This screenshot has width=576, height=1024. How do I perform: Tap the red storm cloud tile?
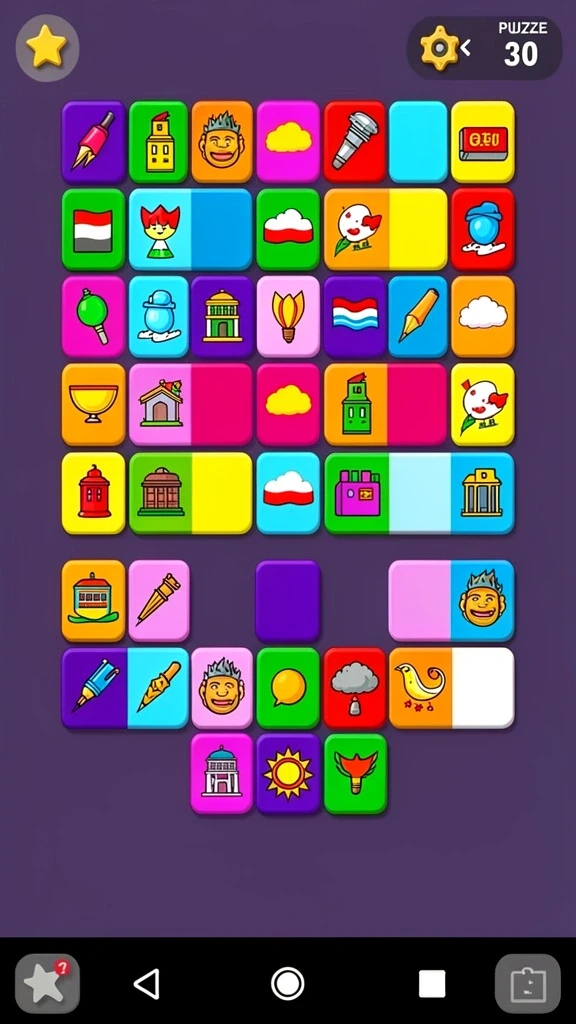point(355,688)
